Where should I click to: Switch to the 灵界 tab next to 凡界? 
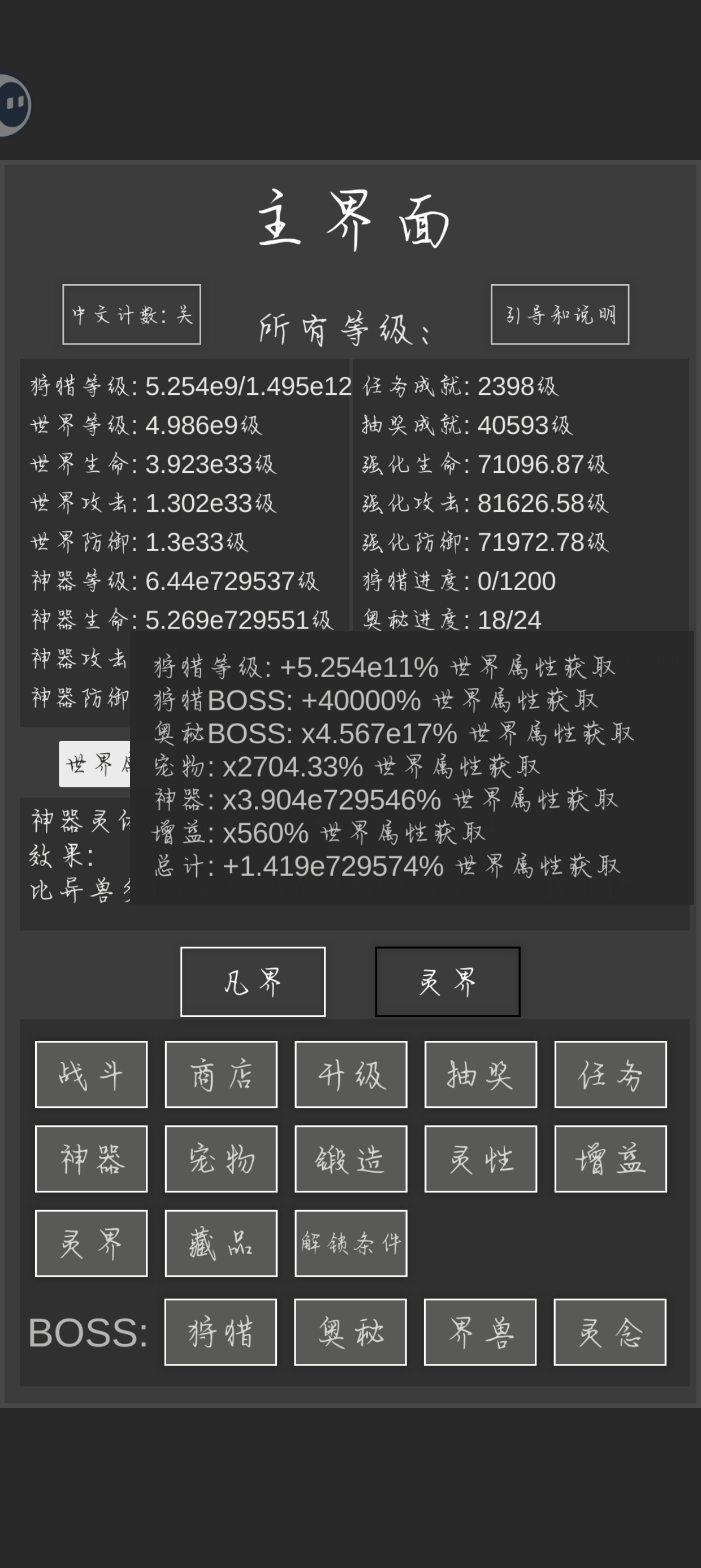pos(447,981)
